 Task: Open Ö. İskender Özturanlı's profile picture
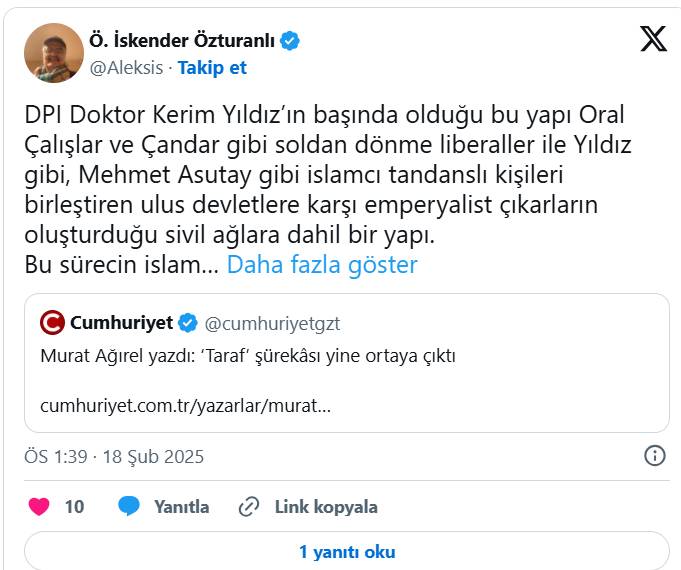(53, 53)
